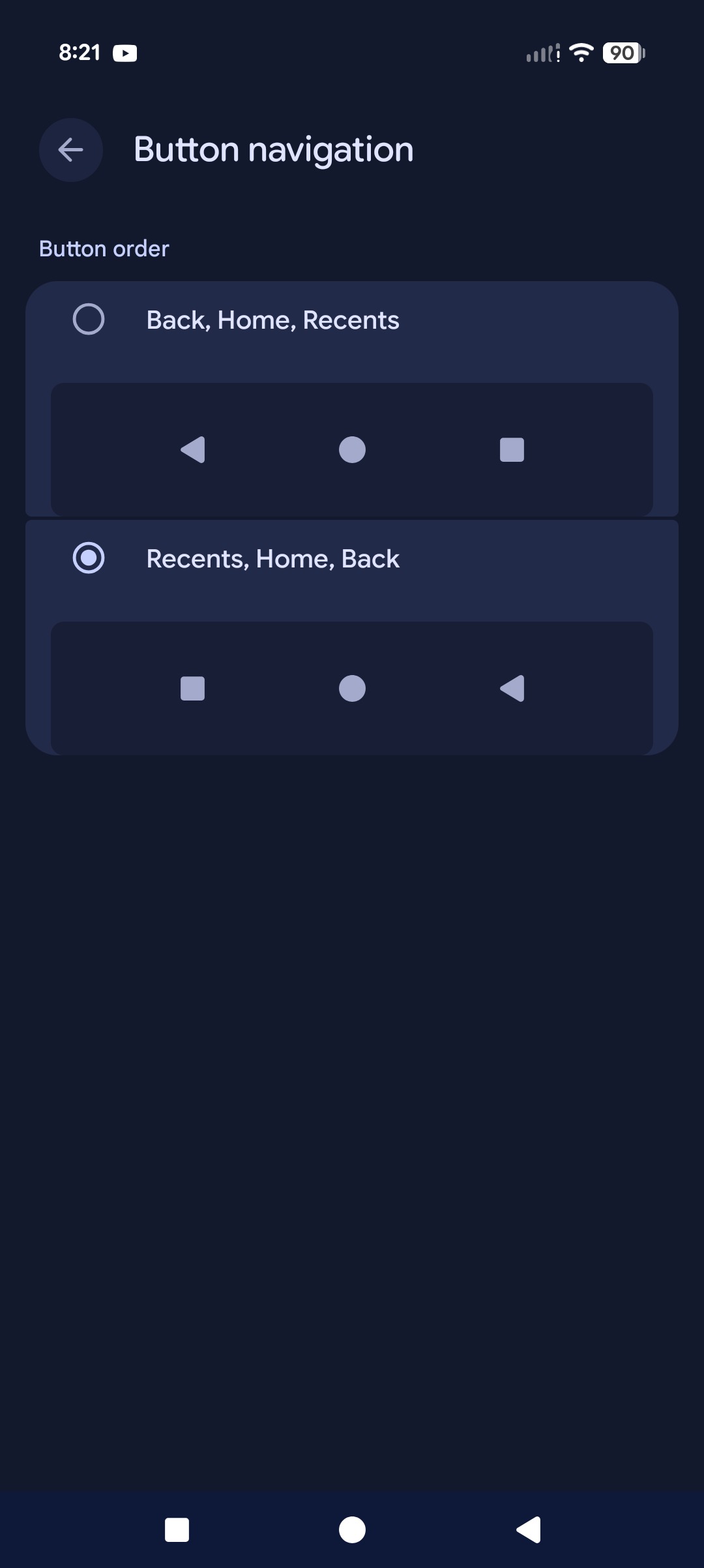Tap the Wi-Fi icon in the status bar
The height and width of the screenshot is (1568, 704).
point(580,52)
